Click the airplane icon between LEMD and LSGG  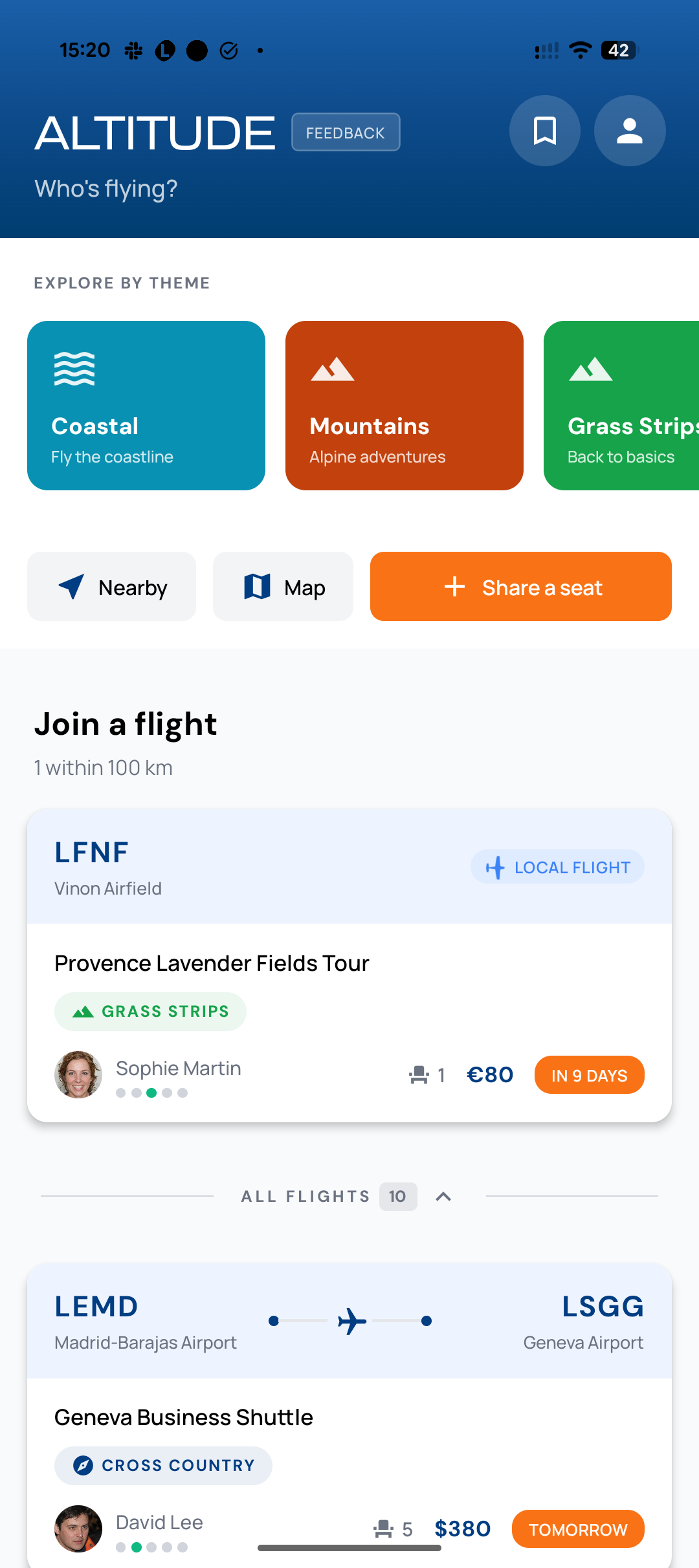point(349,1322)
